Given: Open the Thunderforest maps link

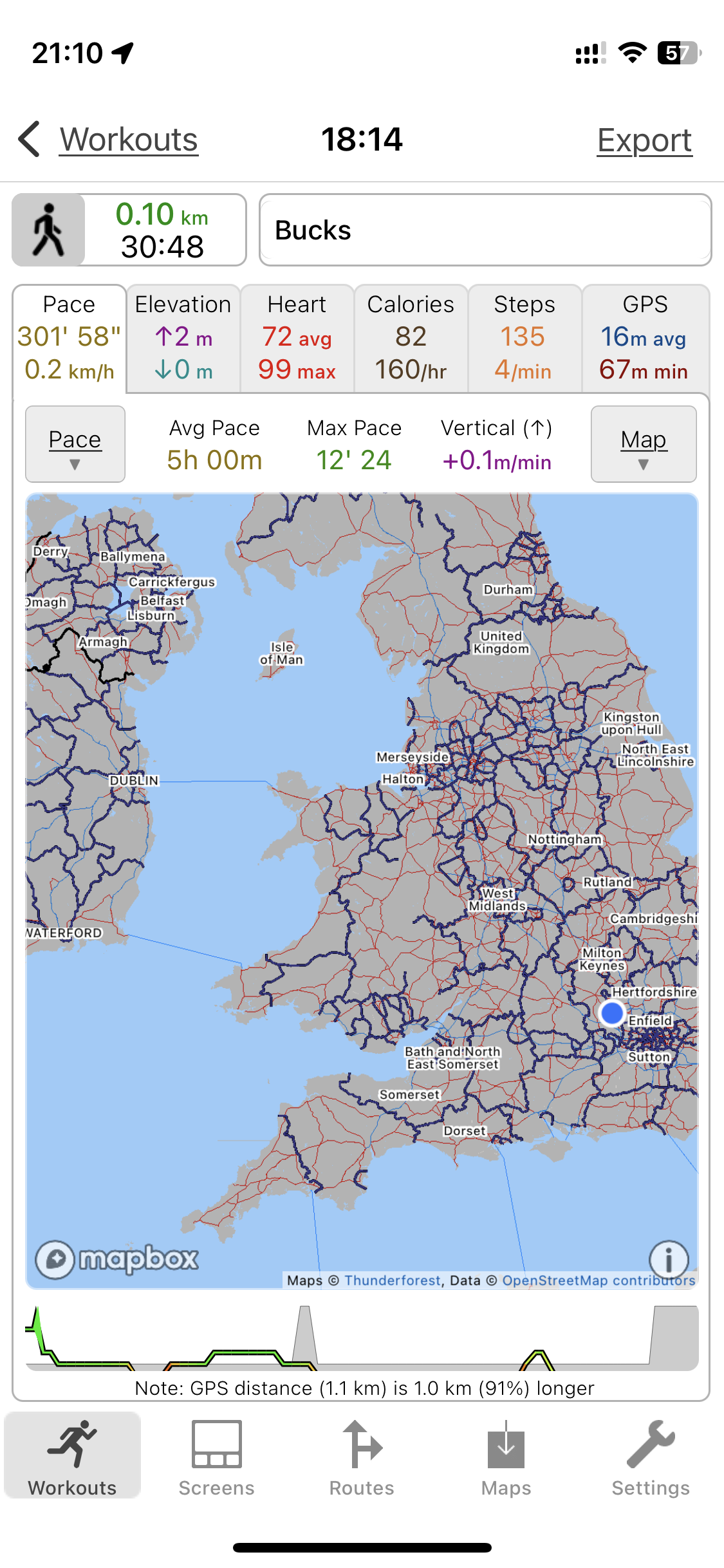Looking at the screenshot, I should coord(393,1280).
